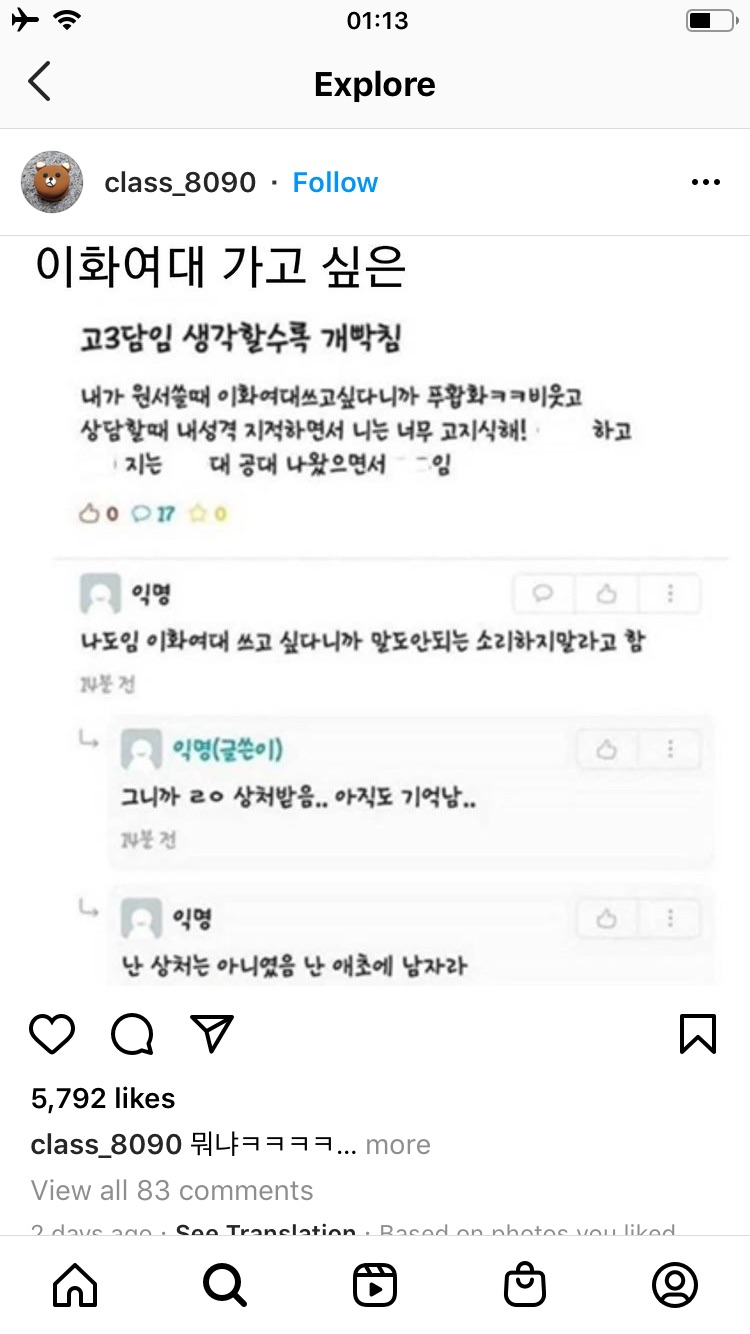
Task: Switch to the Reels tab
Action: point(375,1285)
